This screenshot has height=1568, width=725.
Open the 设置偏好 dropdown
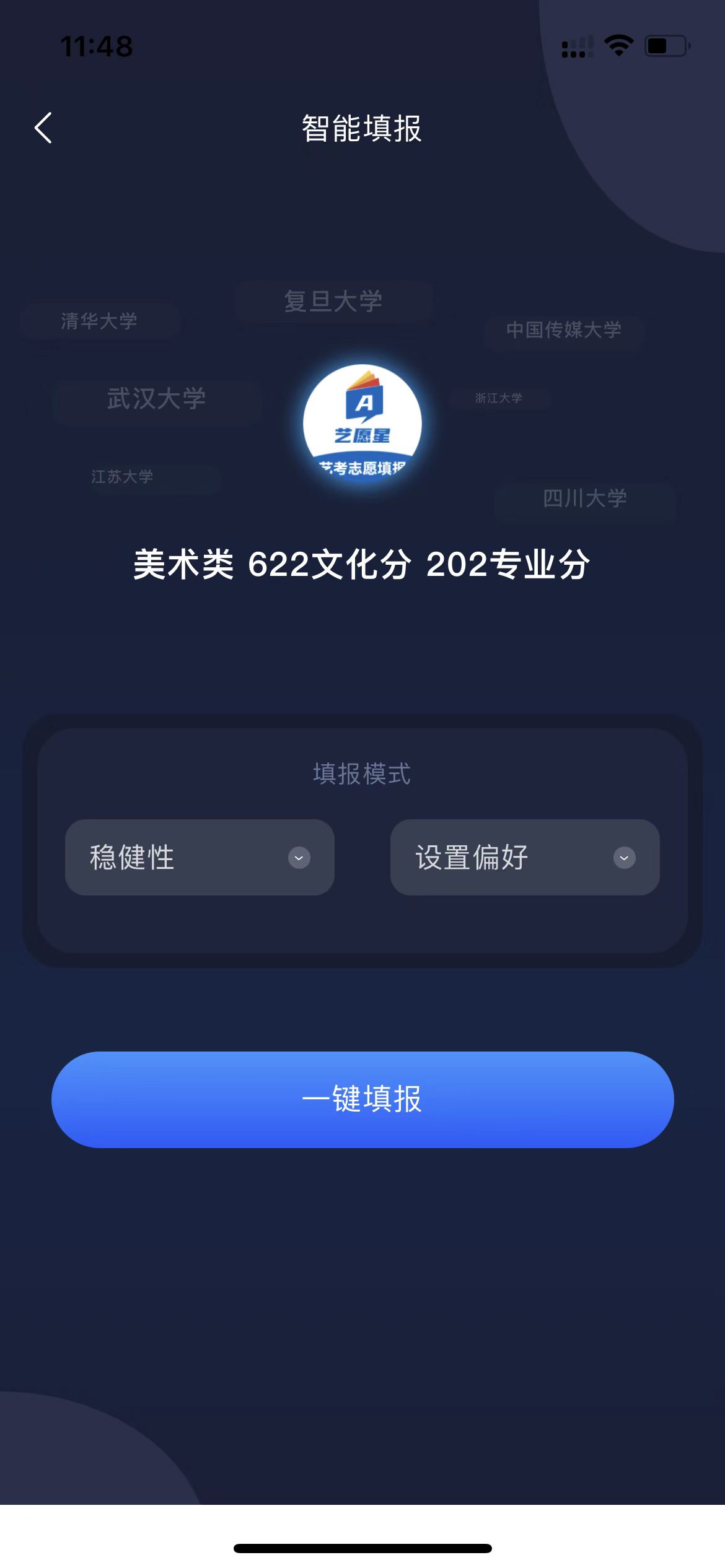click(x=524, y=857)
